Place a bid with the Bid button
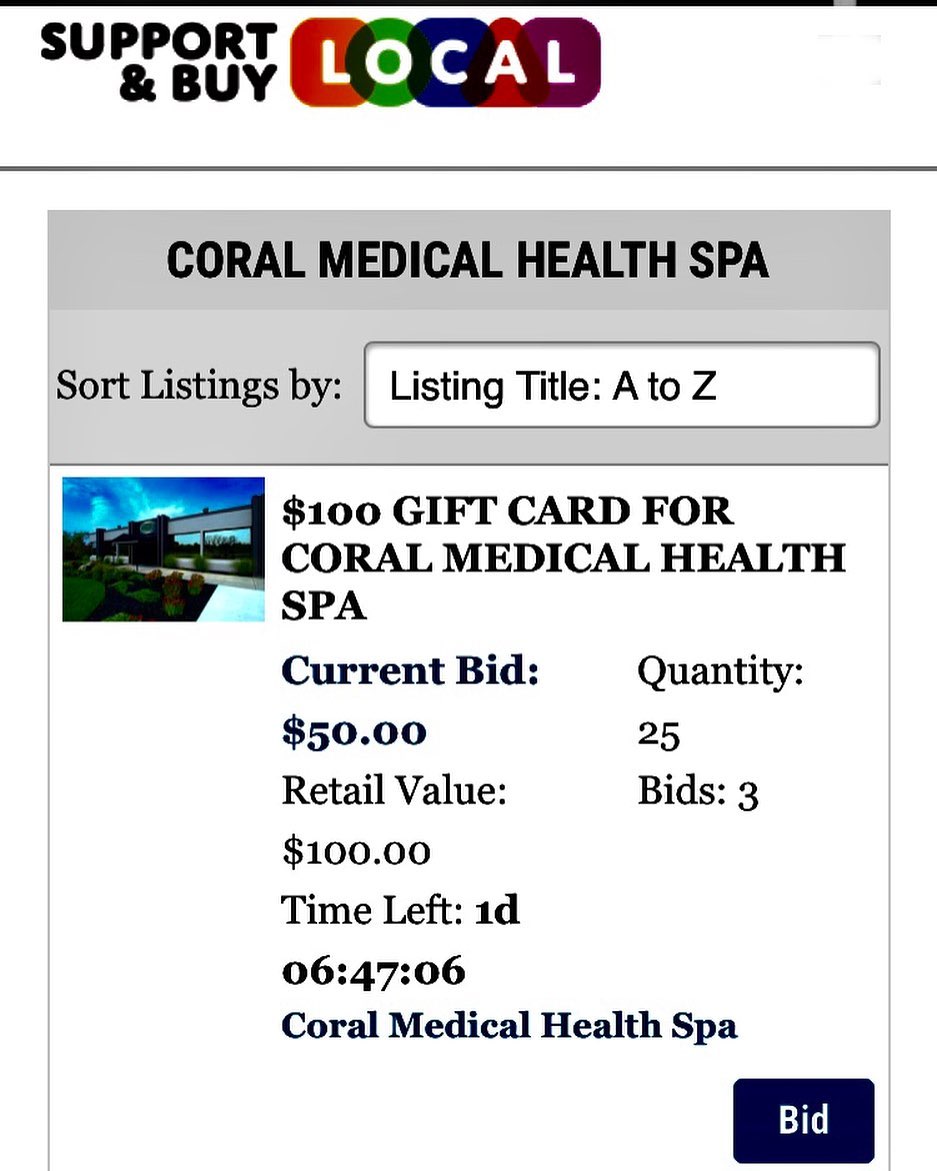937x1171 pixels. tap(803, 1120)
